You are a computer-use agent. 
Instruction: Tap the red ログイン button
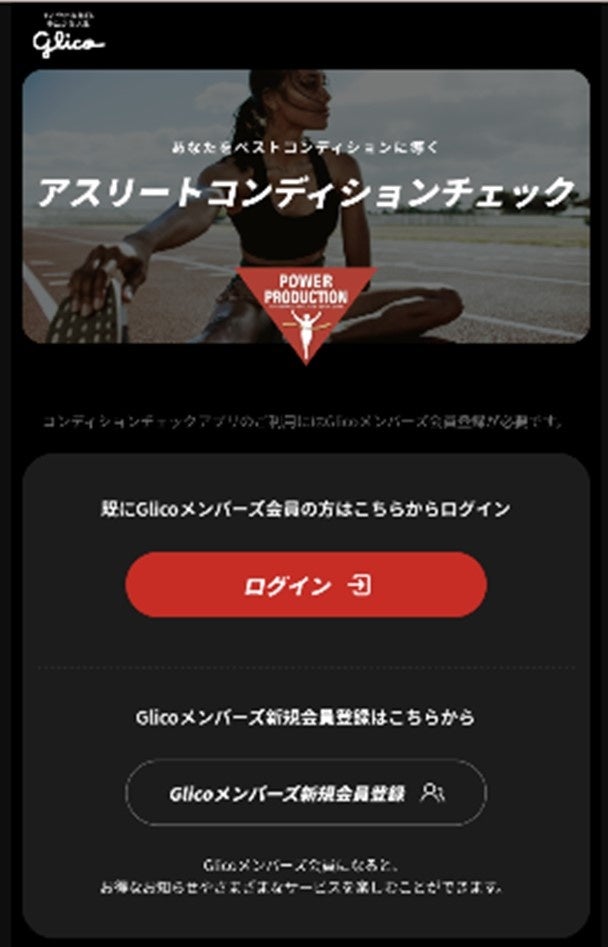coord(305,585)
